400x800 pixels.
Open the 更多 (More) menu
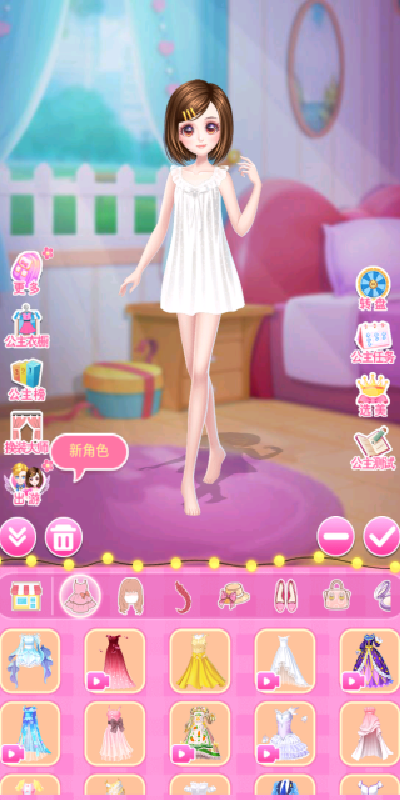pyautogui.click(x=29, y=273)
